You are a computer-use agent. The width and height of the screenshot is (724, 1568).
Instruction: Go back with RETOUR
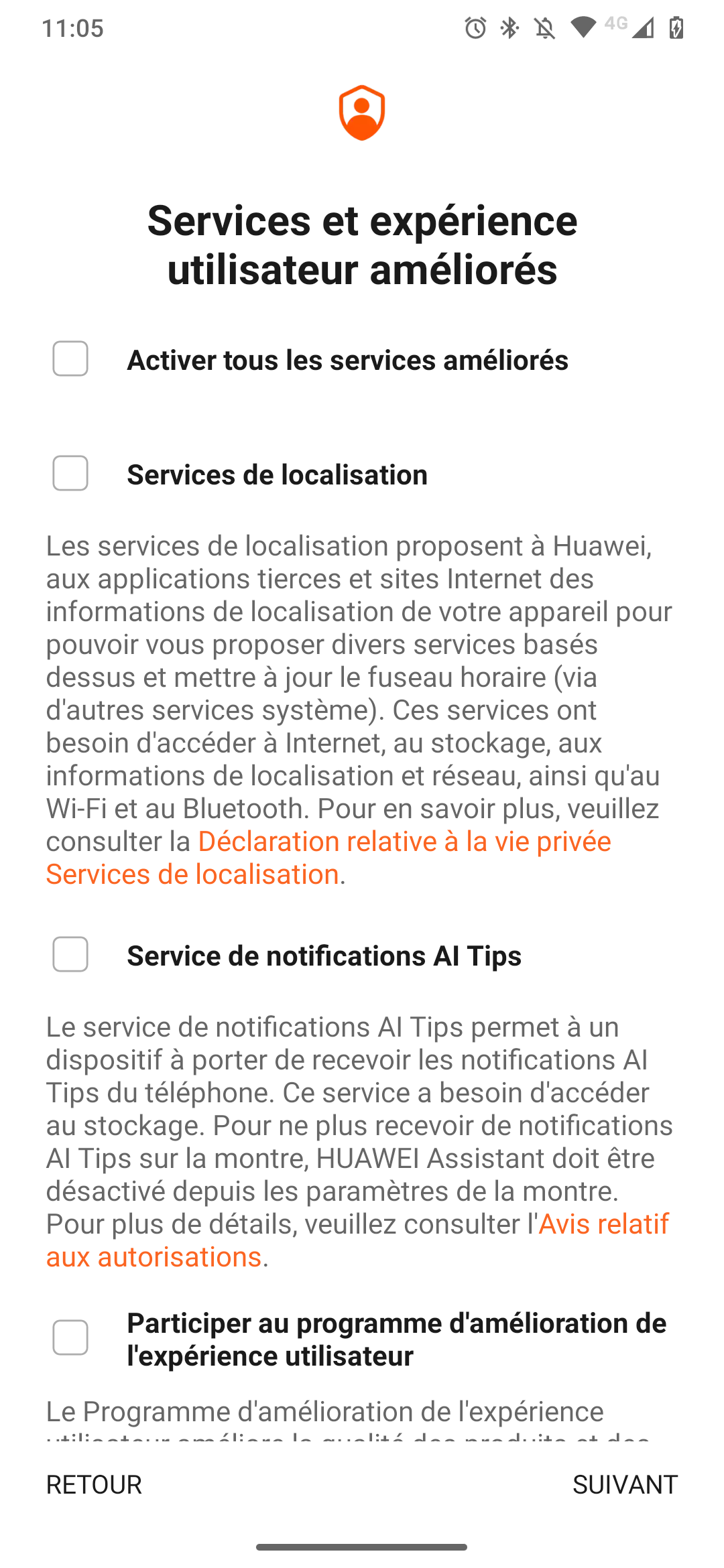[x=94, y=1485]
